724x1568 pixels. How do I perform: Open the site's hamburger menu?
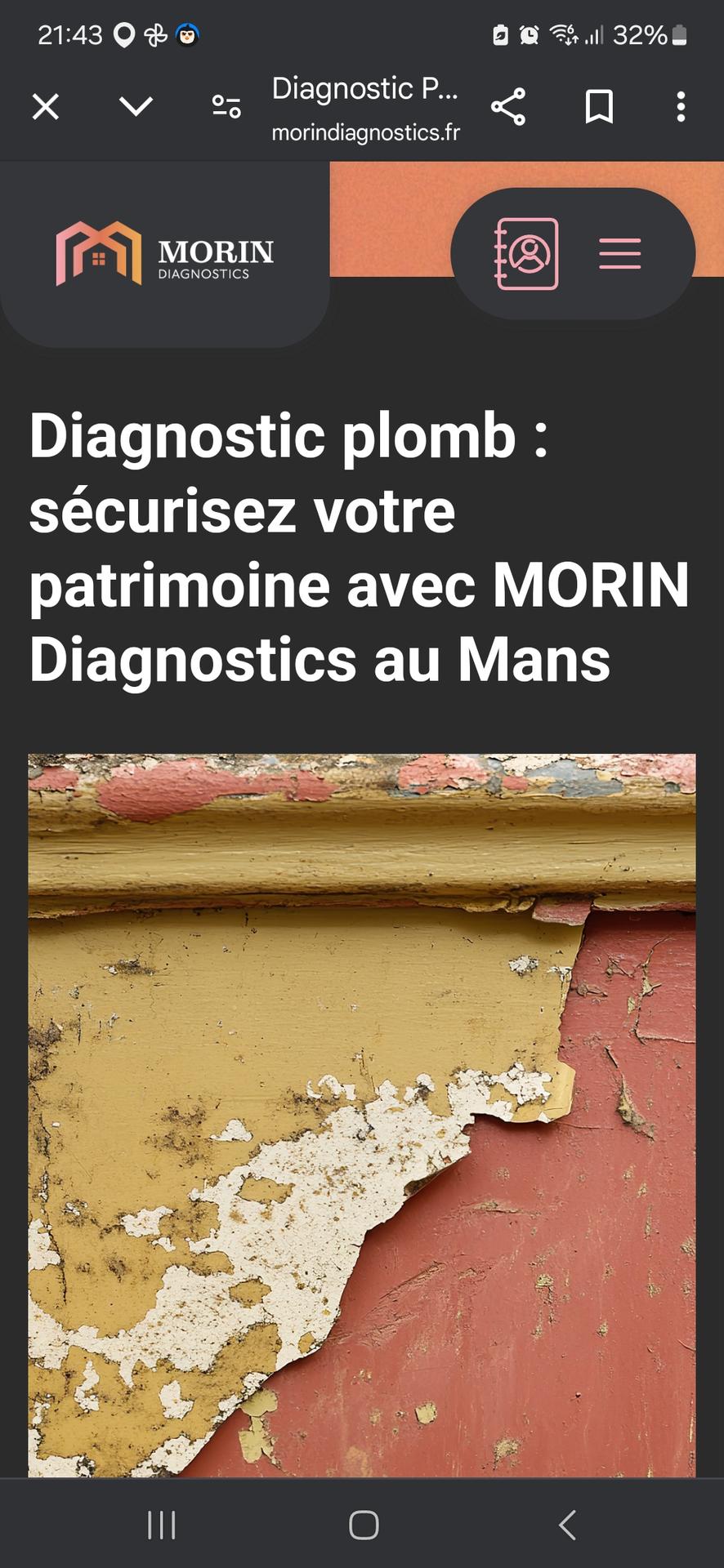(x=620, y=253)
